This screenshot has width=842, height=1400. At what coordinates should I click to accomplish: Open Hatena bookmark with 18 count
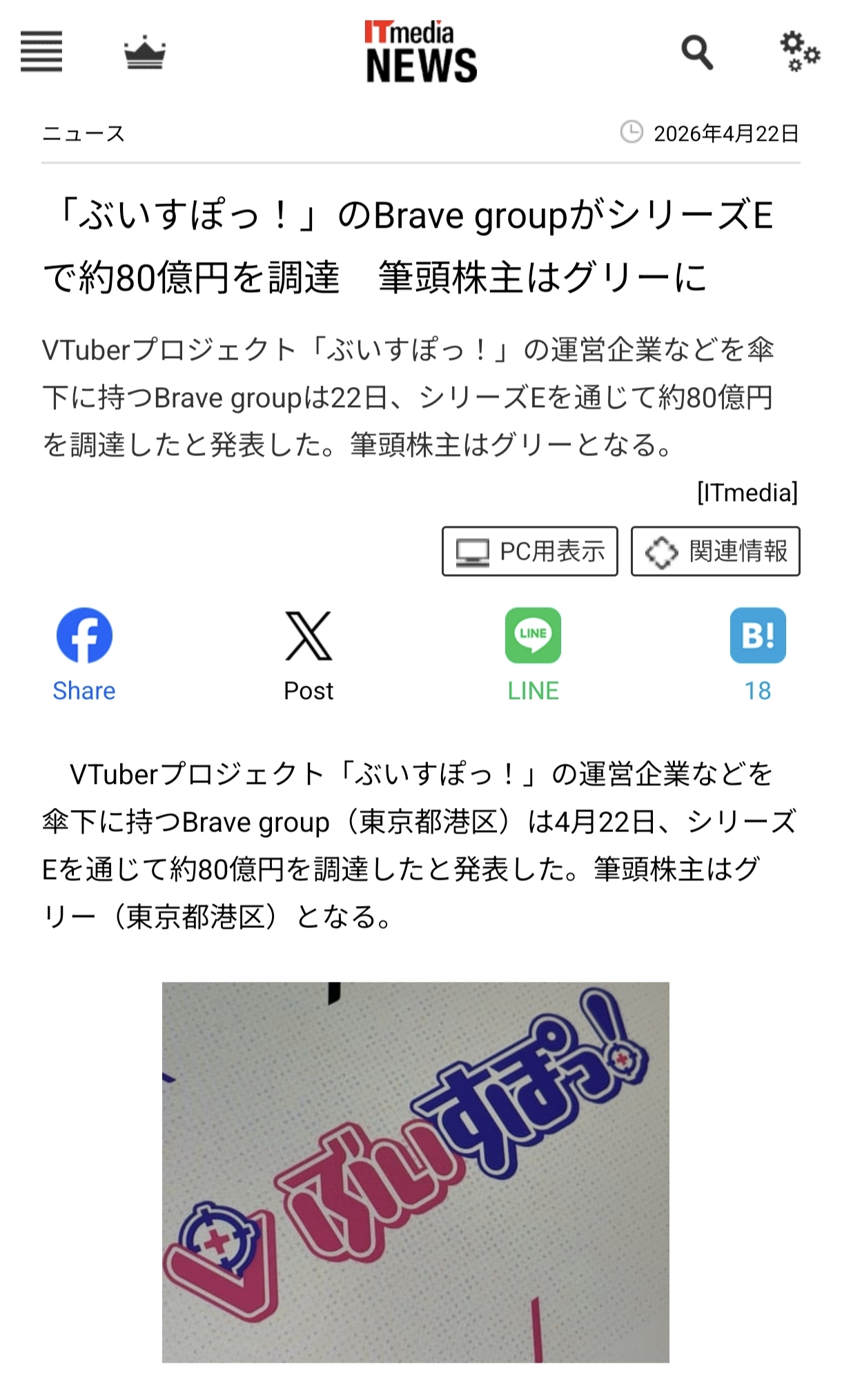(758, 653)
